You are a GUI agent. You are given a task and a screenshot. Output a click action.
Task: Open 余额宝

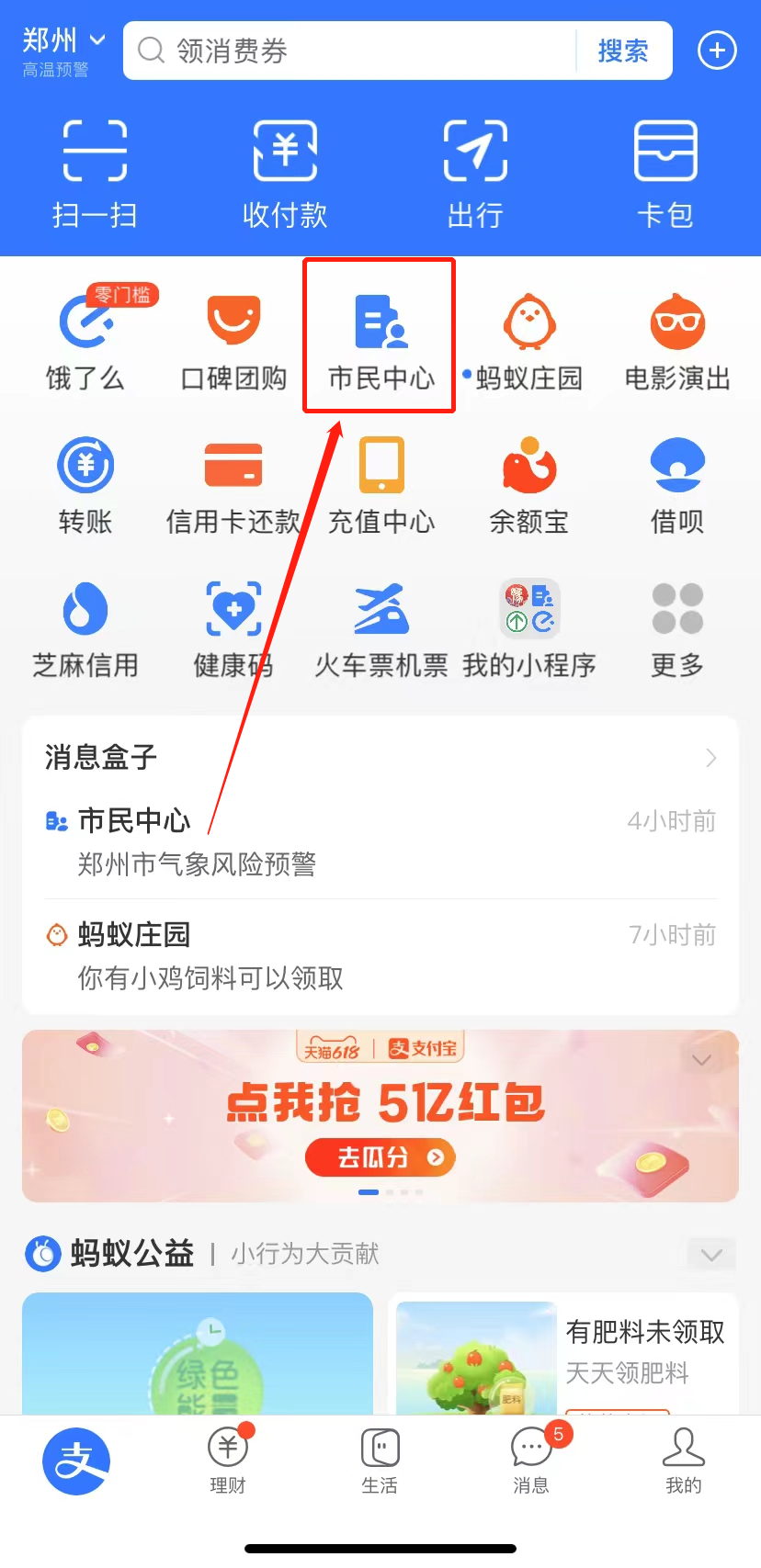[x=529, y=483]
